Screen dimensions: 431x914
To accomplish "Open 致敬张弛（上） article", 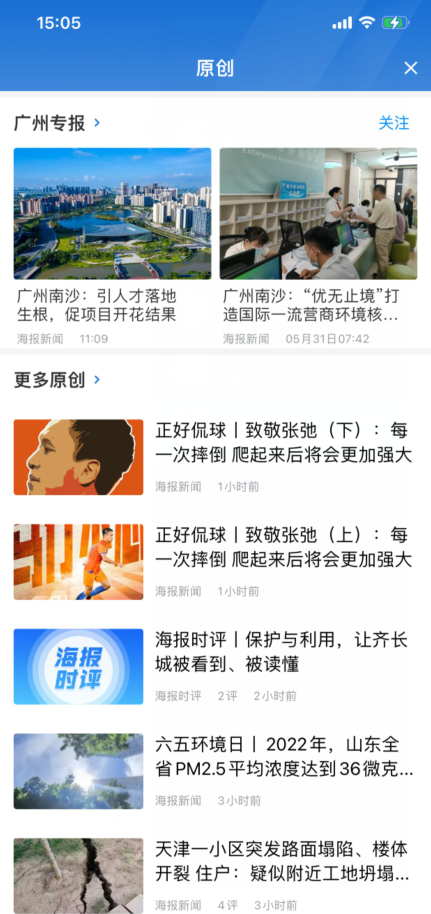I will pos(215,562).
